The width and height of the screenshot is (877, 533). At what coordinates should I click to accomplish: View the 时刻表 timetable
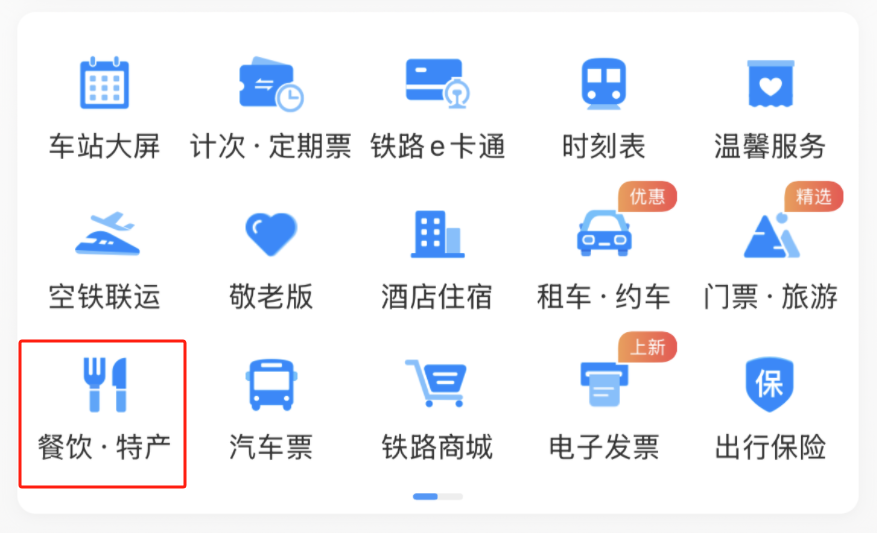coord(603,108)
